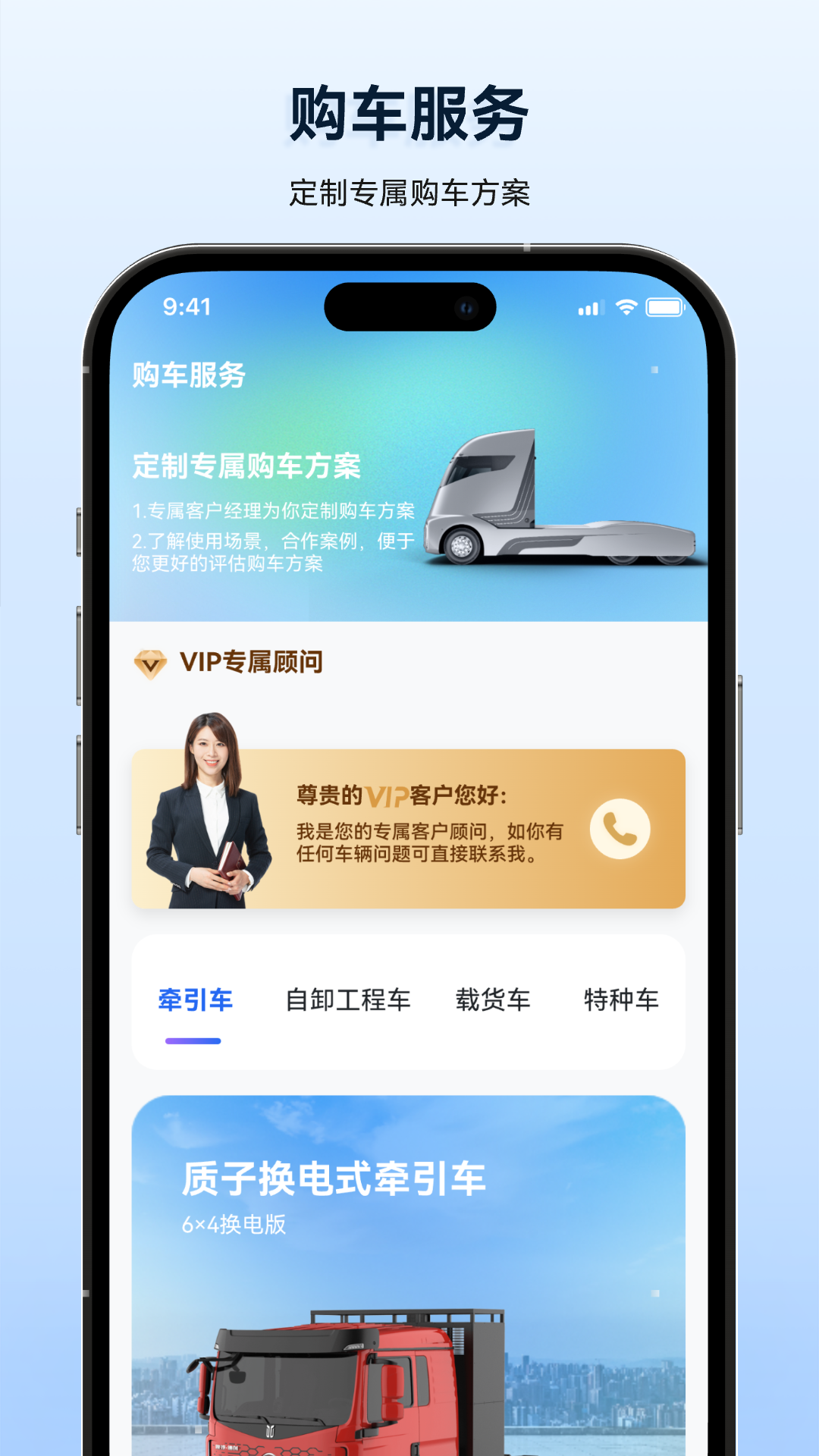Select the 牵引车 tab
Viewport: 819px width, 1456px height.
point(196,999)
